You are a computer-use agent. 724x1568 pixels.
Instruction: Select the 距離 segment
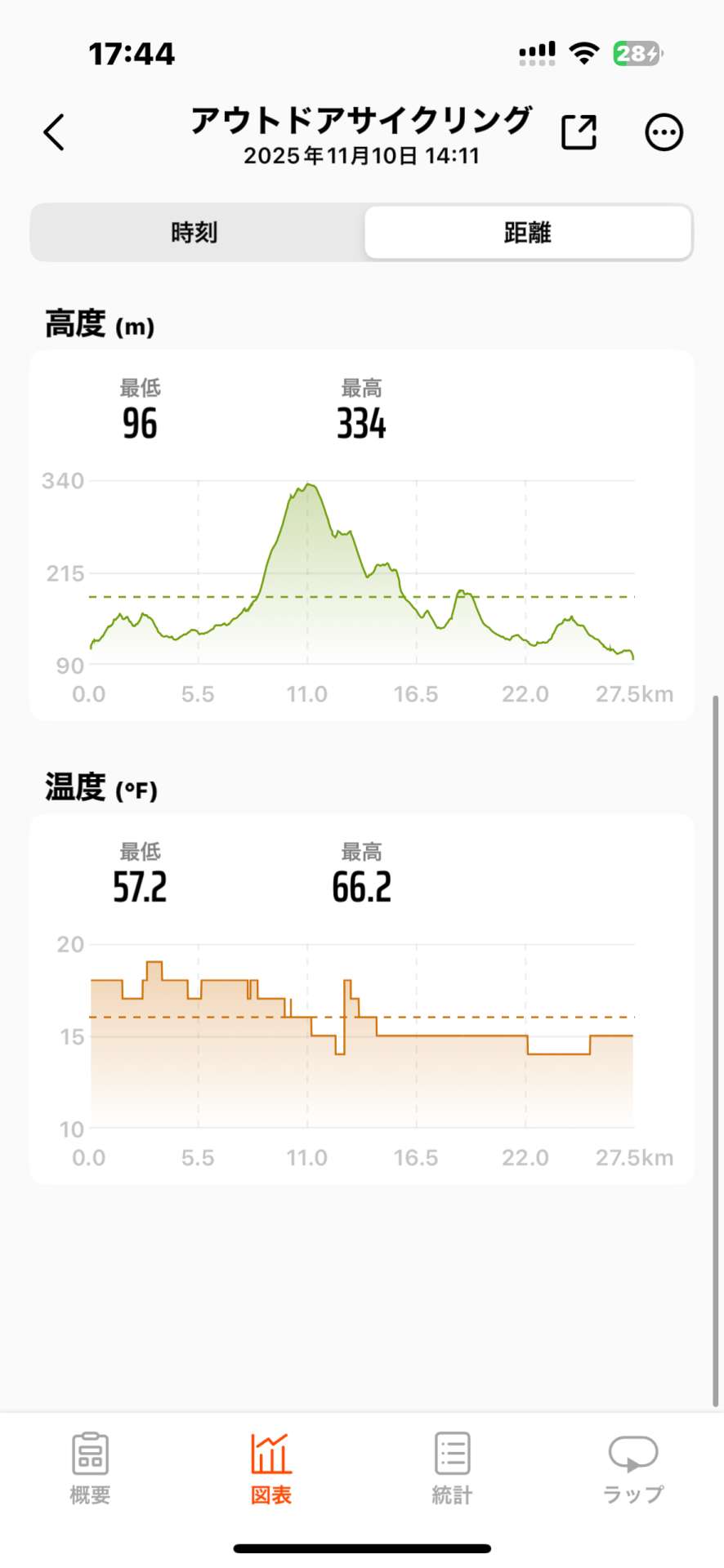[528, 233]
